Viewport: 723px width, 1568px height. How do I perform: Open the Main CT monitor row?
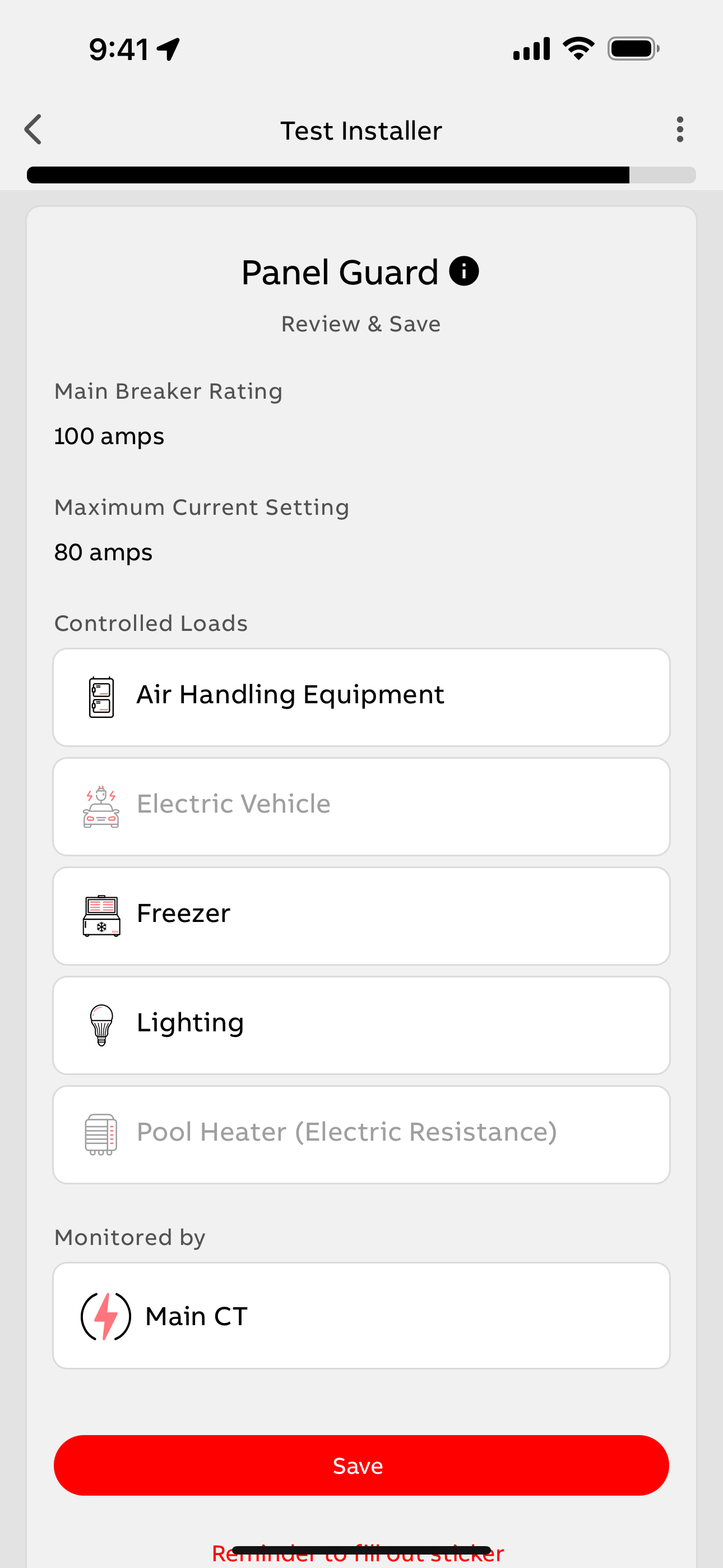(x=361, y=1316)
